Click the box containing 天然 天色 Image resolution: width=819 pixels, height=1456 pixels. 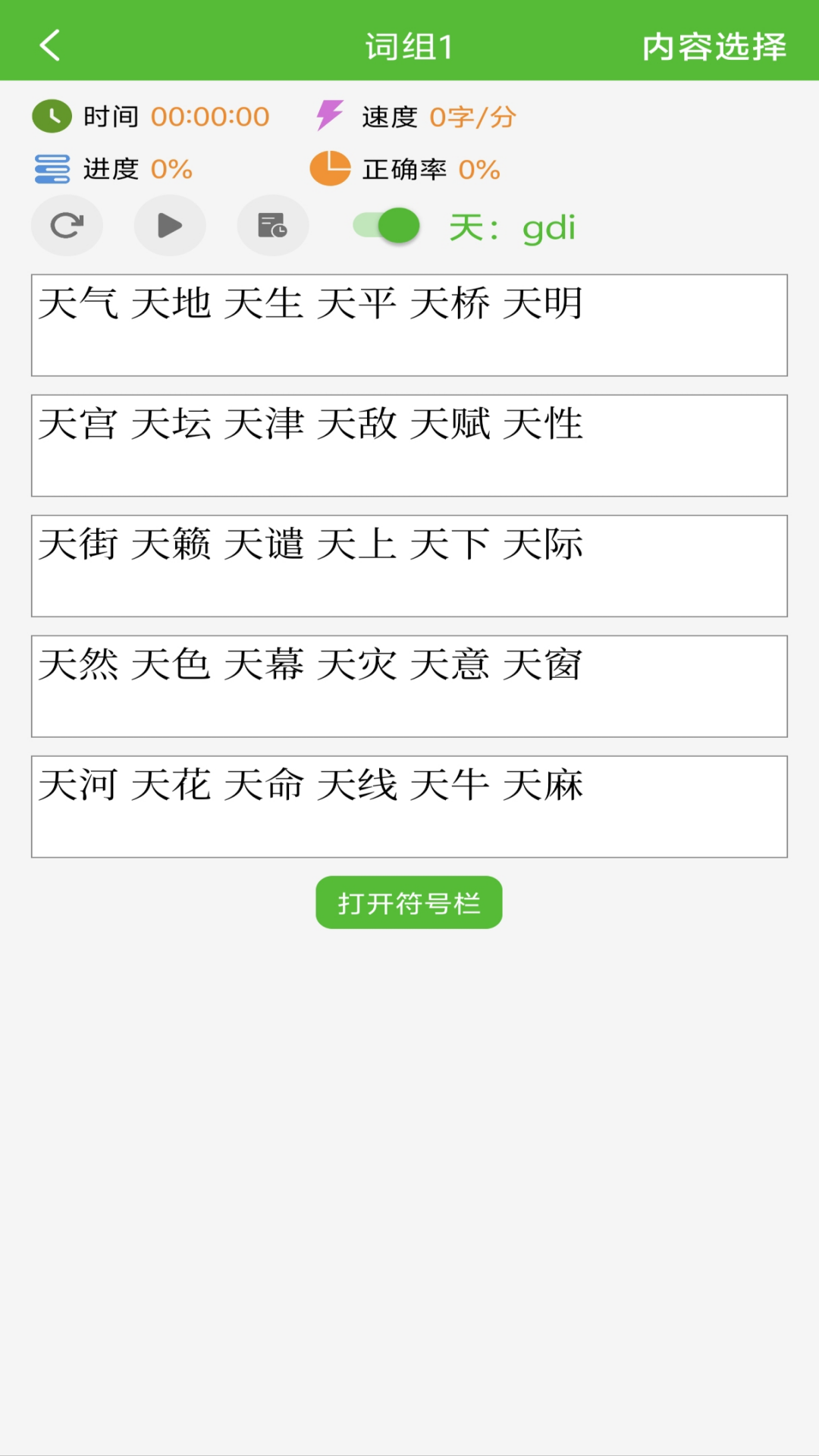coord(409,686)
